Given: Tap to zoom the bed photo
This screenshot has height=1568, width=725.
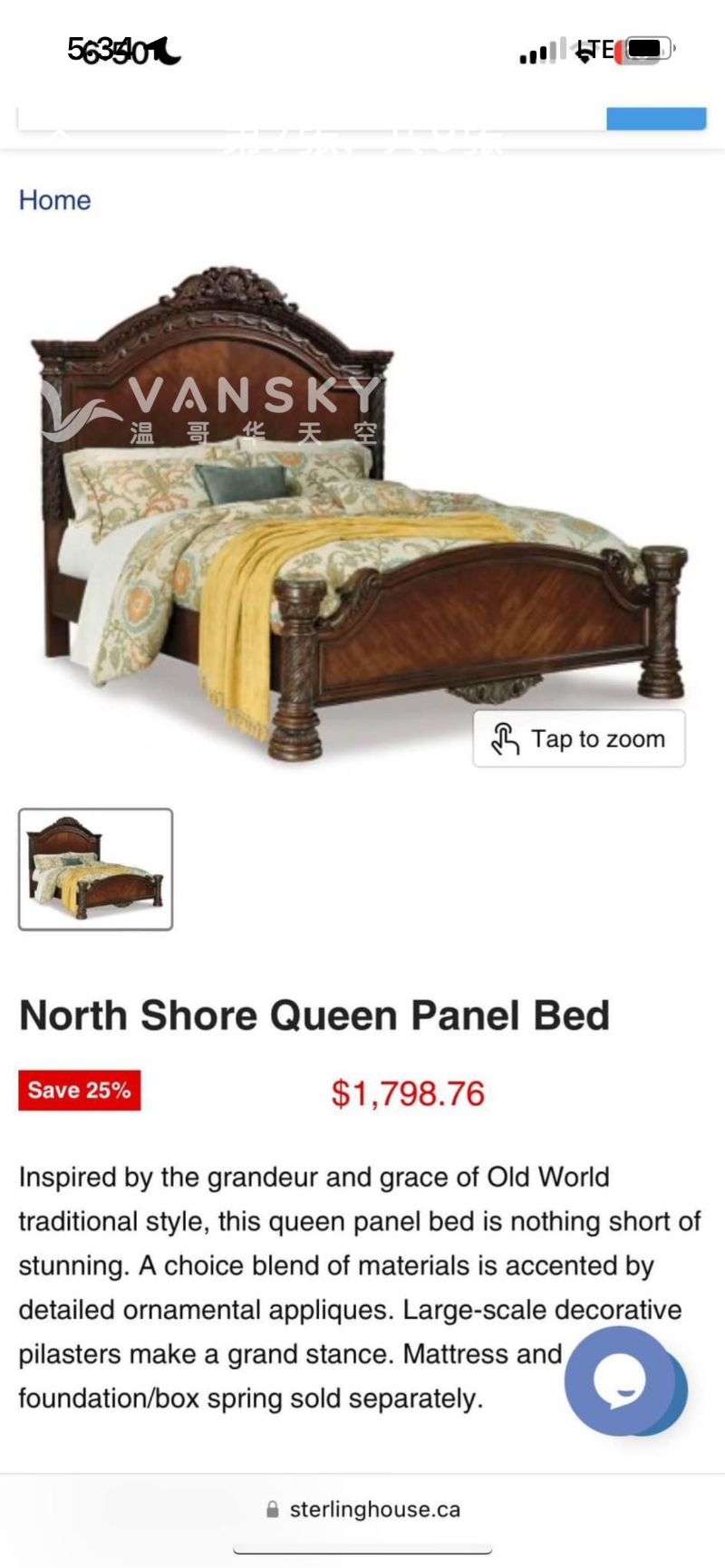Looking at the screenshot, I should coord(578,739).
